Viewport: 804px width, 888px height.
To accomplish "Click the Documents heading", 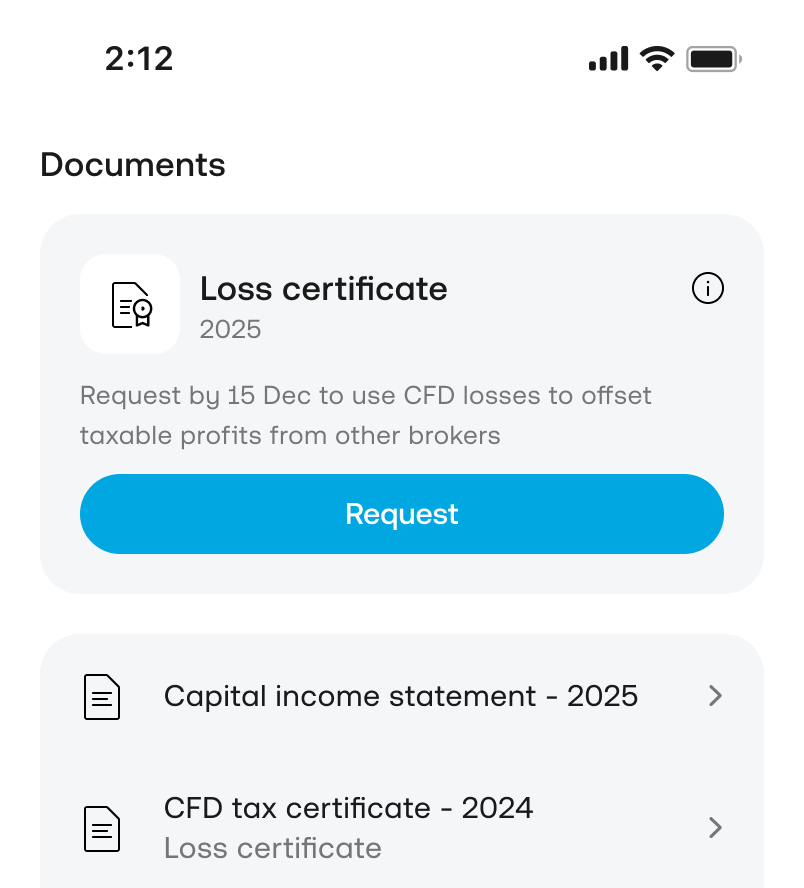I will [x=132, y=165].
